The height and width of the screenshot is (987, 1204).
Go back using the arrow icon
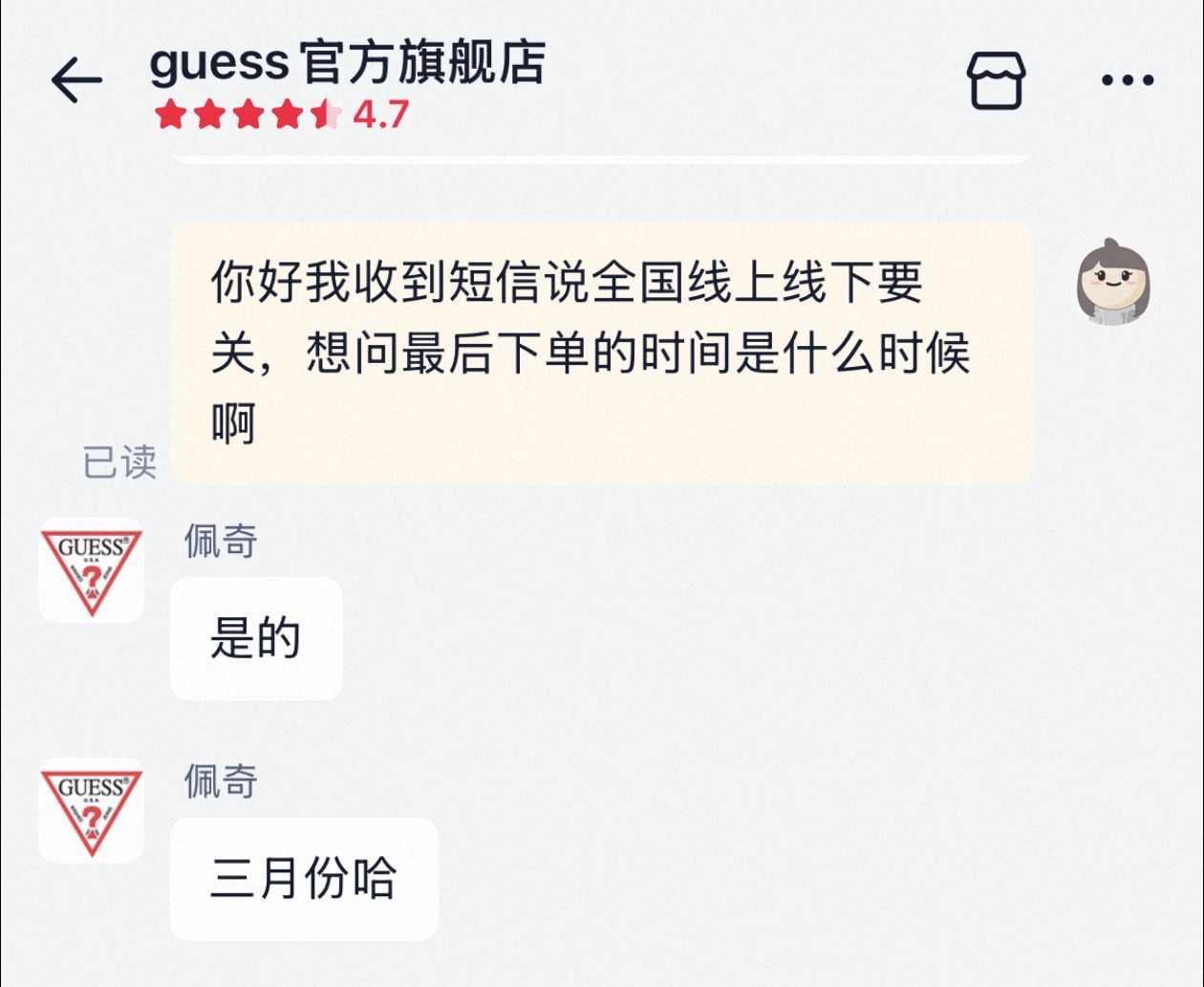[x=76, y=80]
